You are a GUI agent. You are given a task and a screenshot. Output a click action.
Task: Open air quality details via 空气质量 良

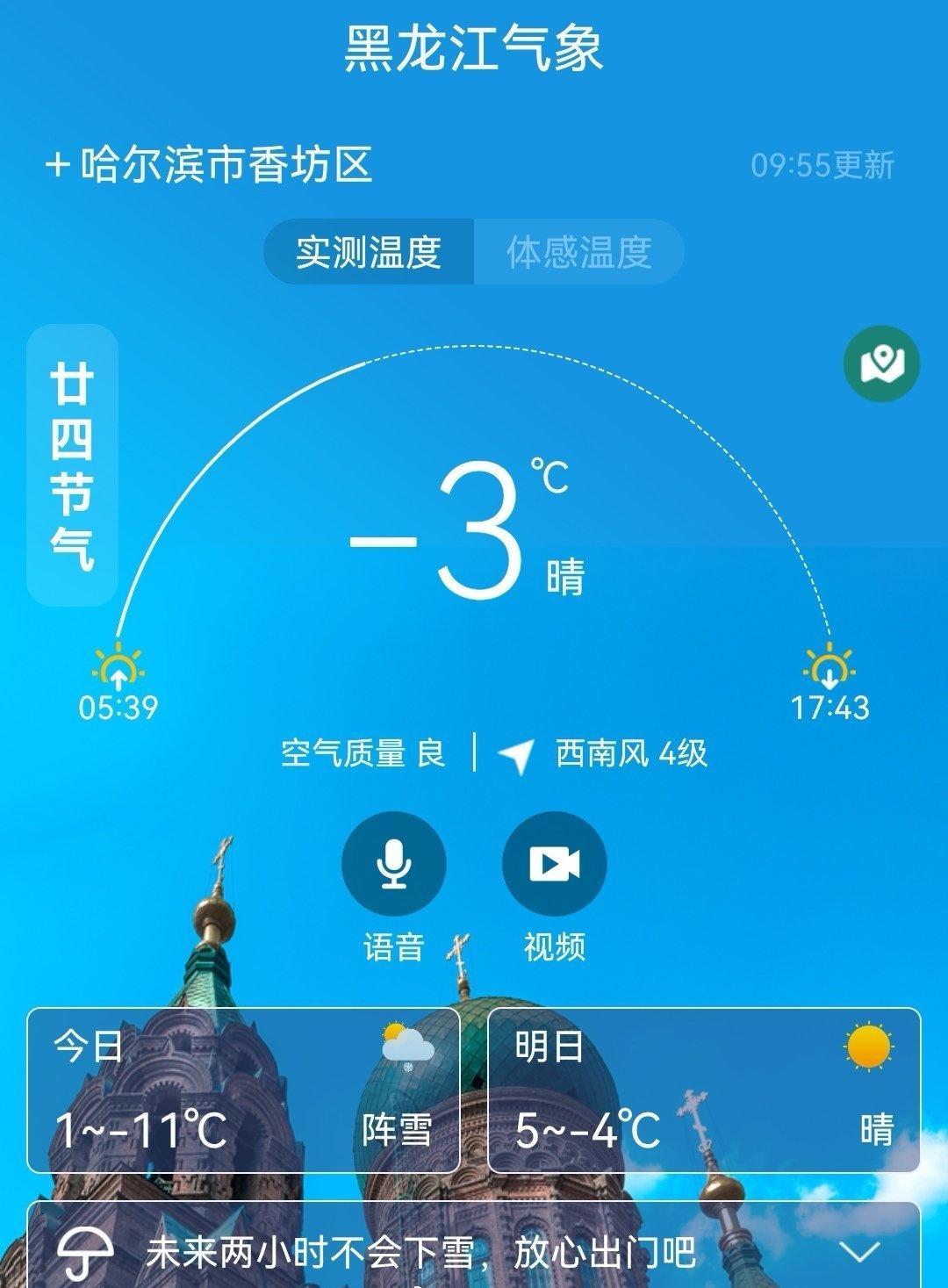tap(362, 753)
